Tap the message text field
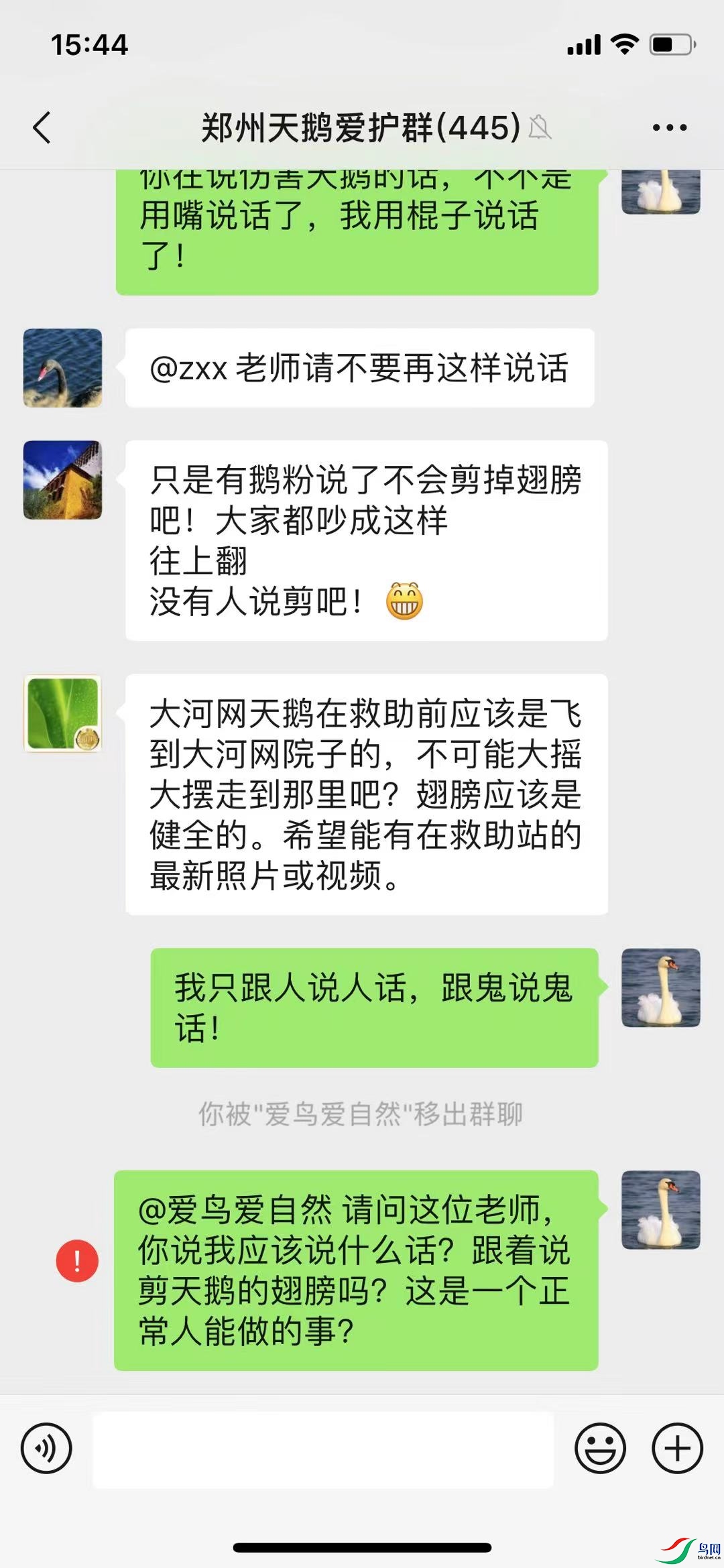 pyautogui.click(x=323, y=1449)
